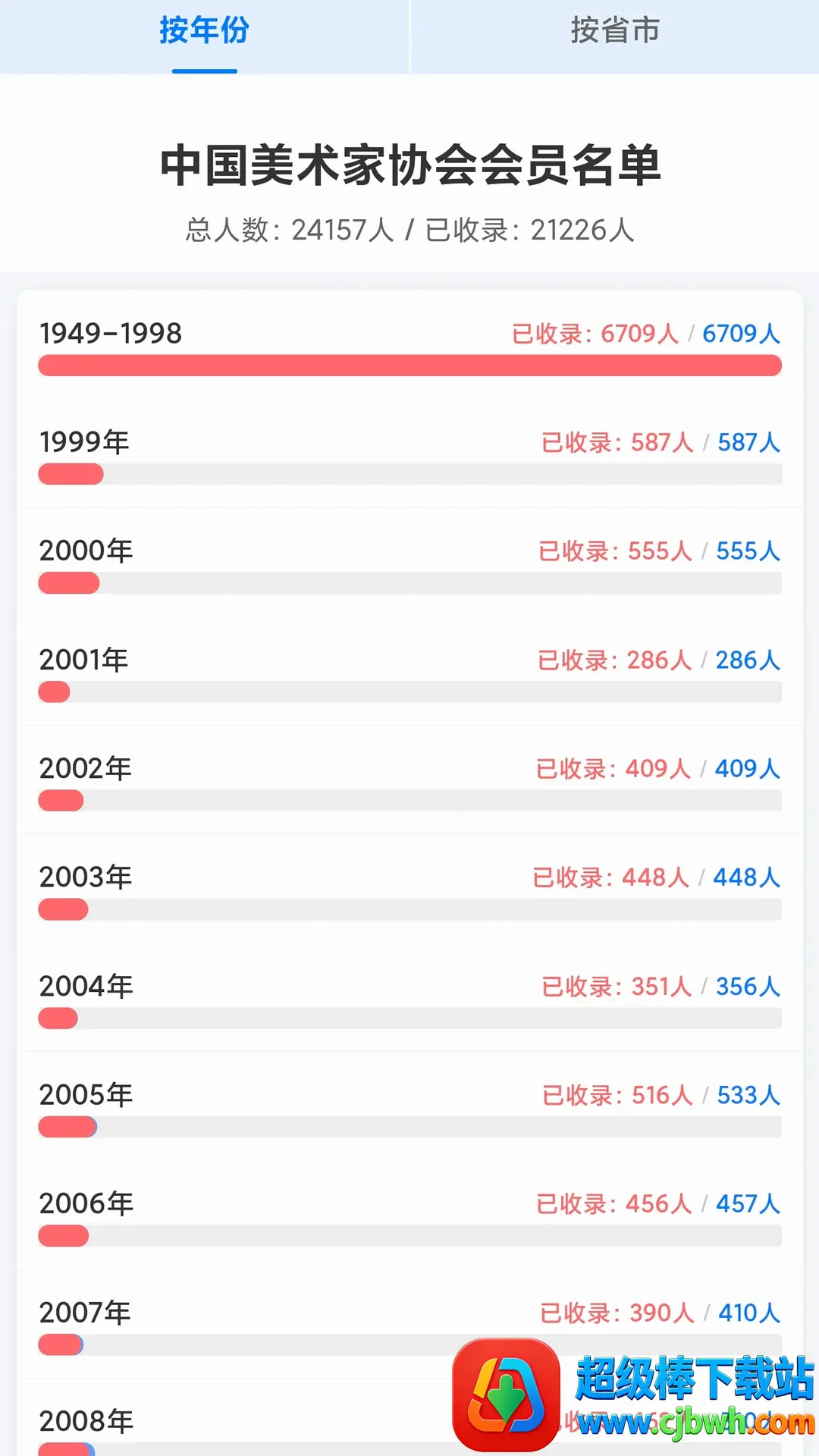The height and width of the screenshot is (1456, 819).
Task: Tap the 2002年 row
Action: point(409,780)
